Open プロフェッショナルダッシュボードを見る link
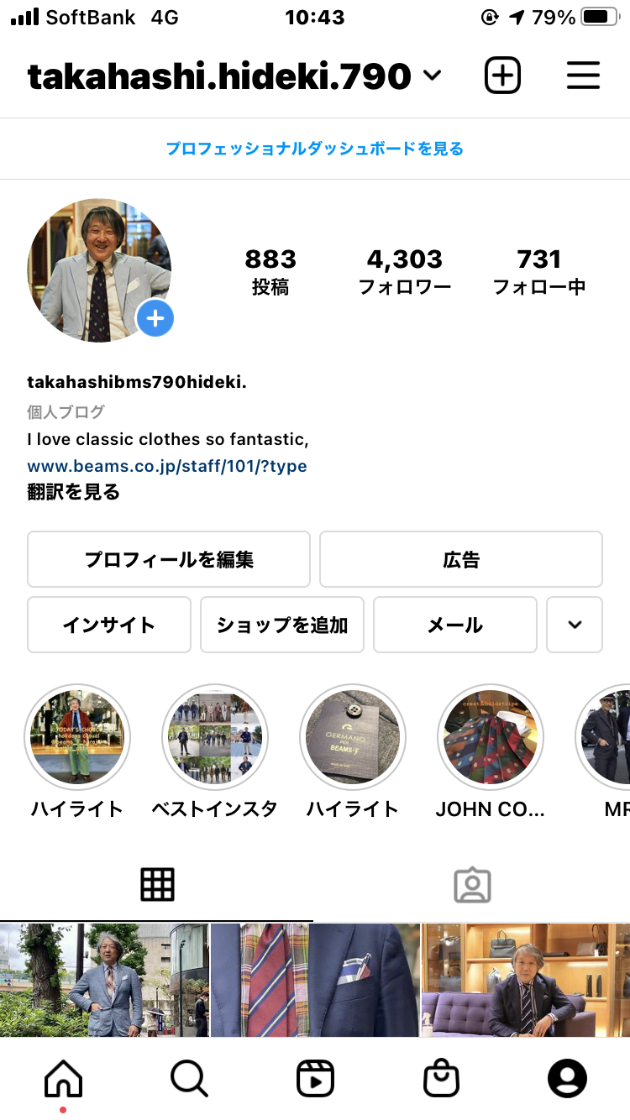Image resolution: width=630 pixels, height=1120 pixels. click(315, 149)
